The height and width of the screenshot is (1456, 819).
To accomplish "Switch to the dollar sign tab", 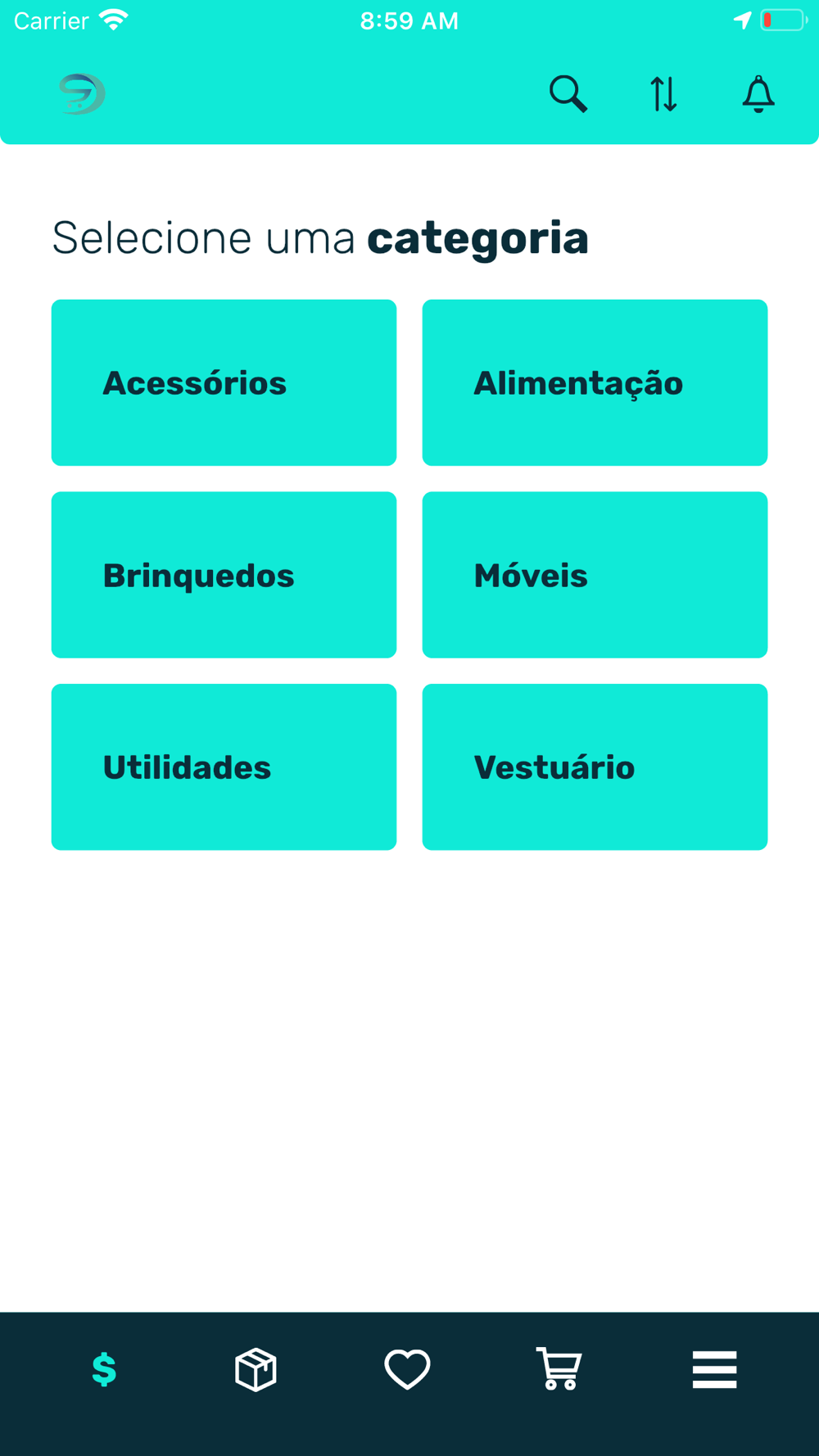I will click(104, 1369).
